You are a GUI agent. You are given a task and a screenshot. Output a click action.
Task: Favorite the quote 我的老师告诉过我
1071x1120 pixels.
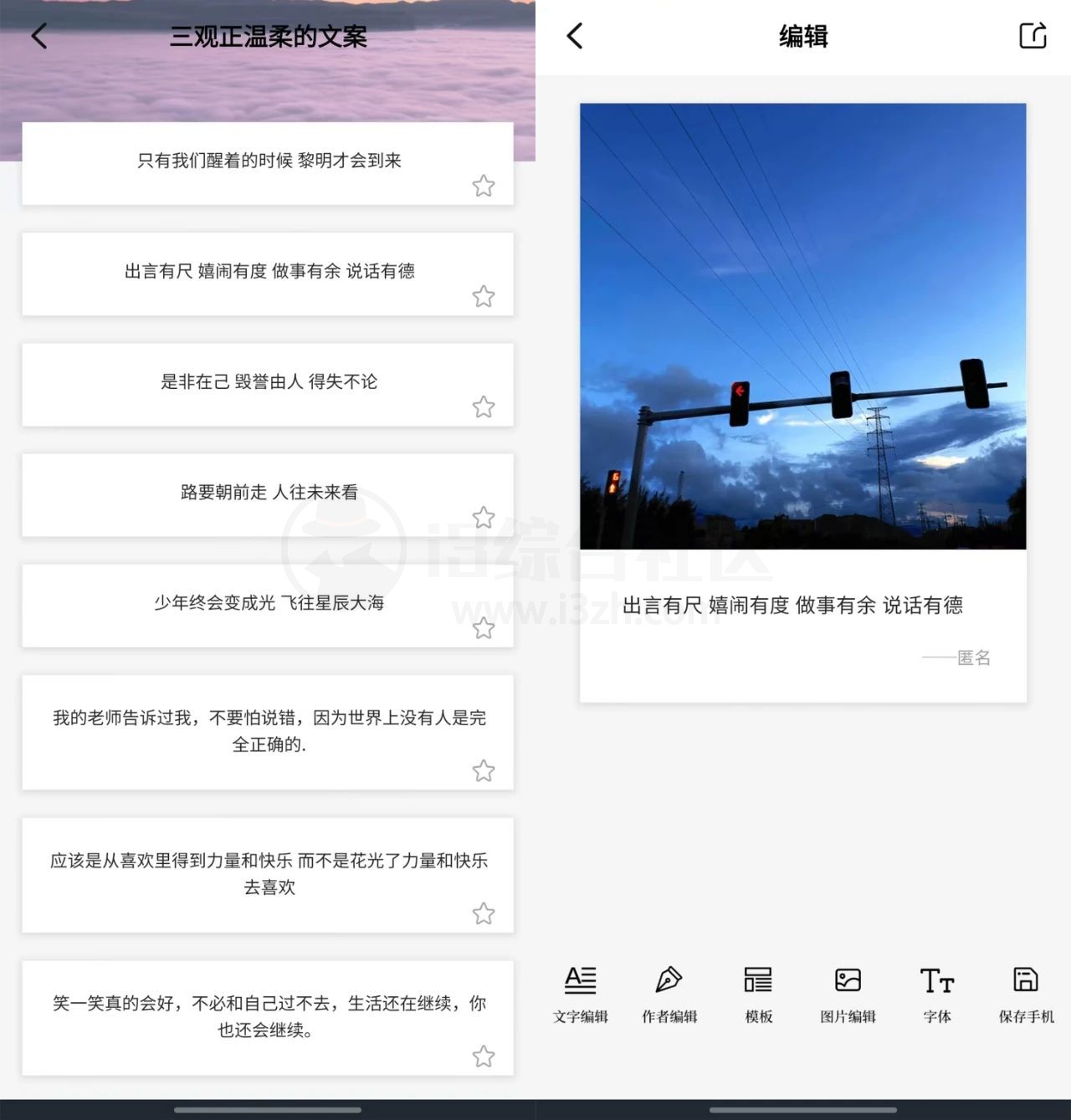coord(484,770)
